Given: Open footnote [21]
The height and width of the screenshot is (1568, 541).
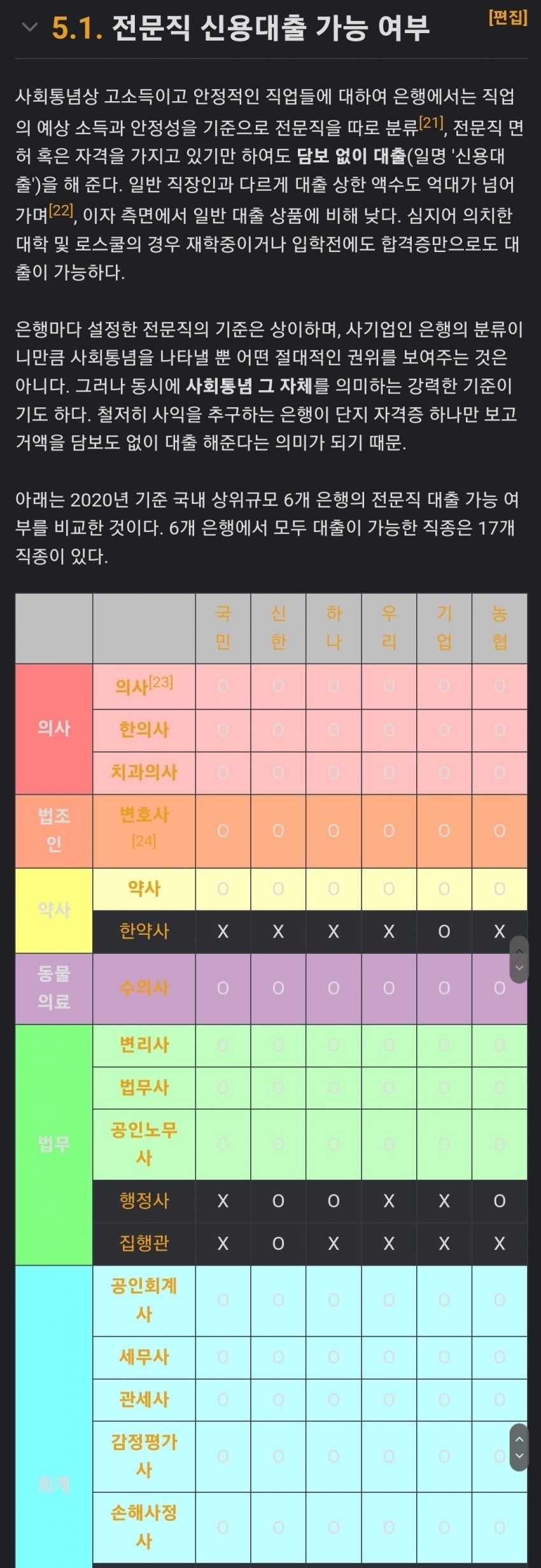Looking at the screenshot, I should coord(430,123).
